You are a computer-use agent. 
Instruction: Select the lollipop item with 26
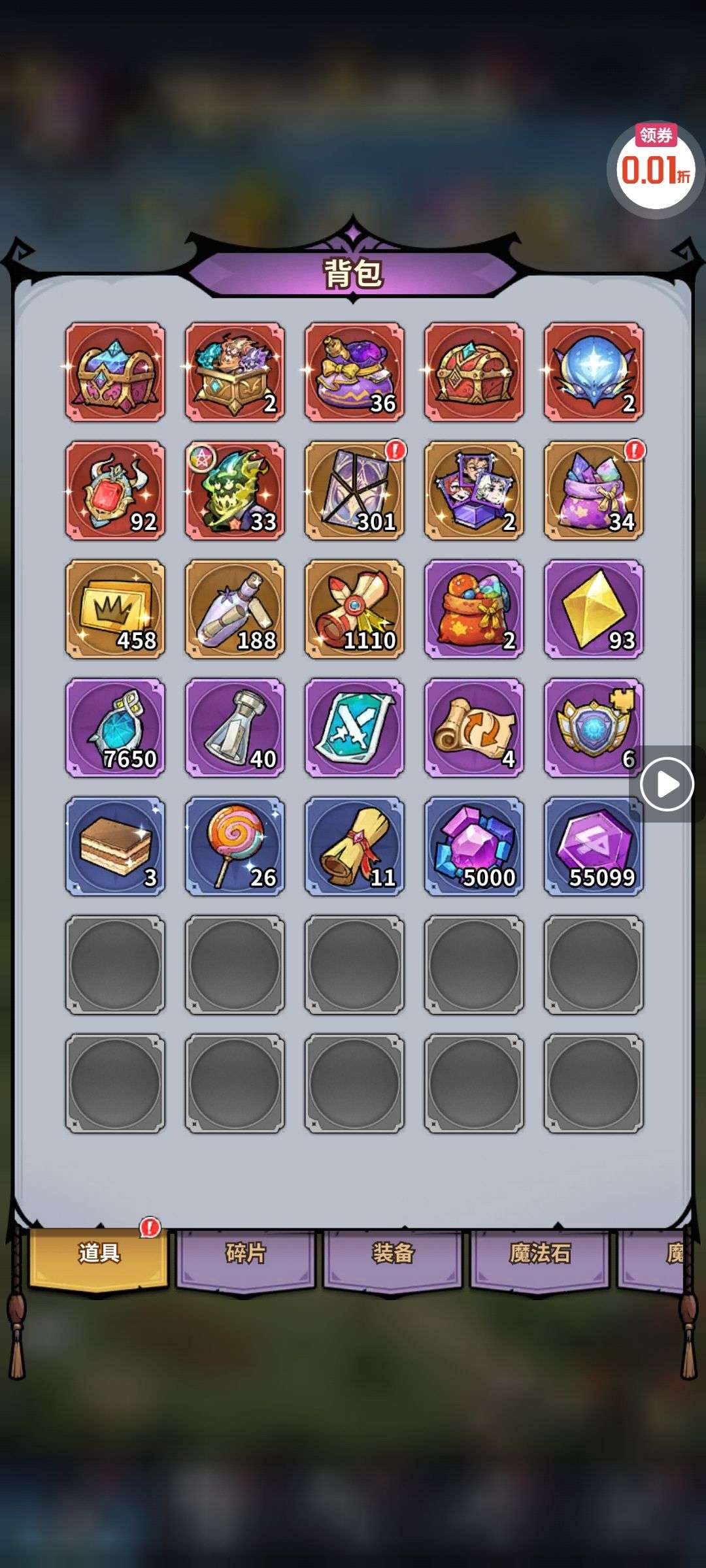(x=235, y=846)
